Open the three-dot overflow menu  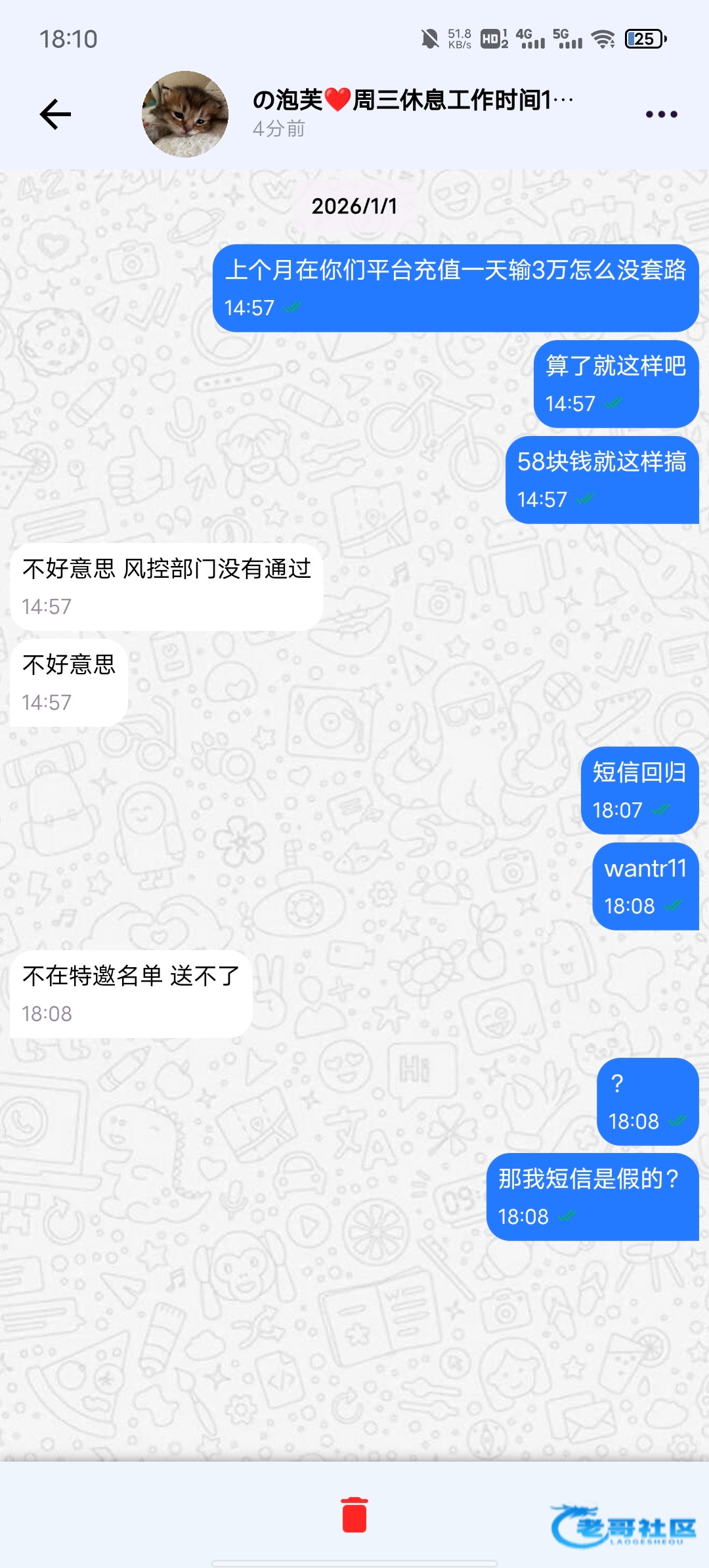point(661,114)
